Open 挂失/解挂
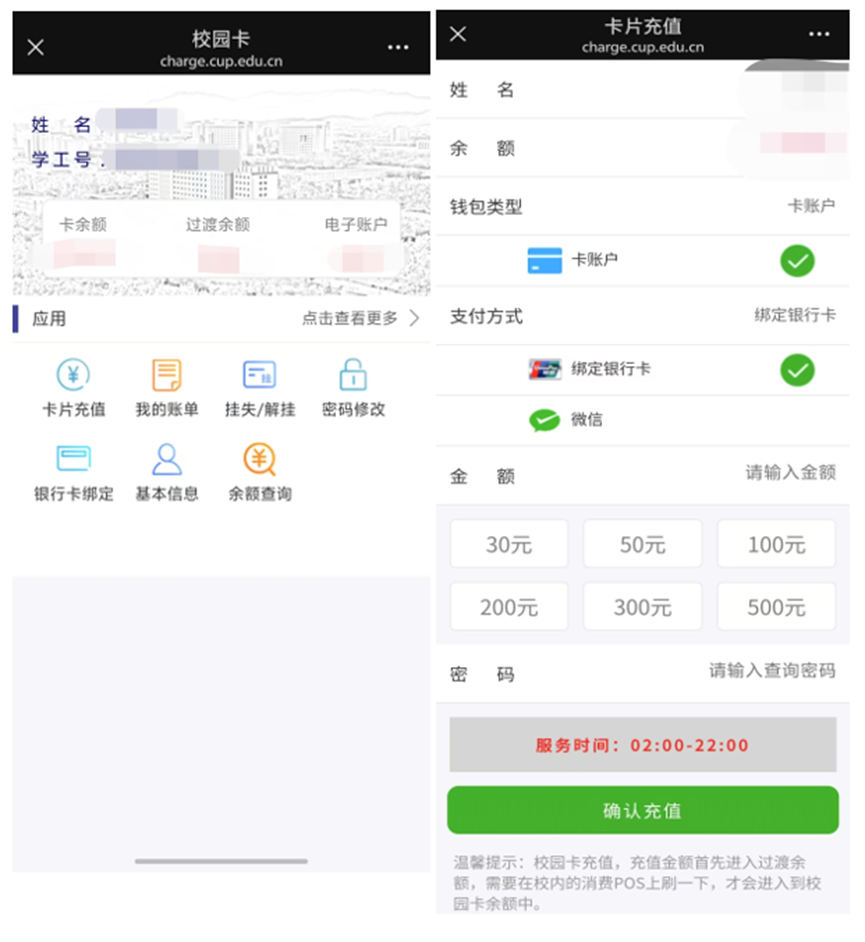This screenshot has height=942, width=865. 259,388
